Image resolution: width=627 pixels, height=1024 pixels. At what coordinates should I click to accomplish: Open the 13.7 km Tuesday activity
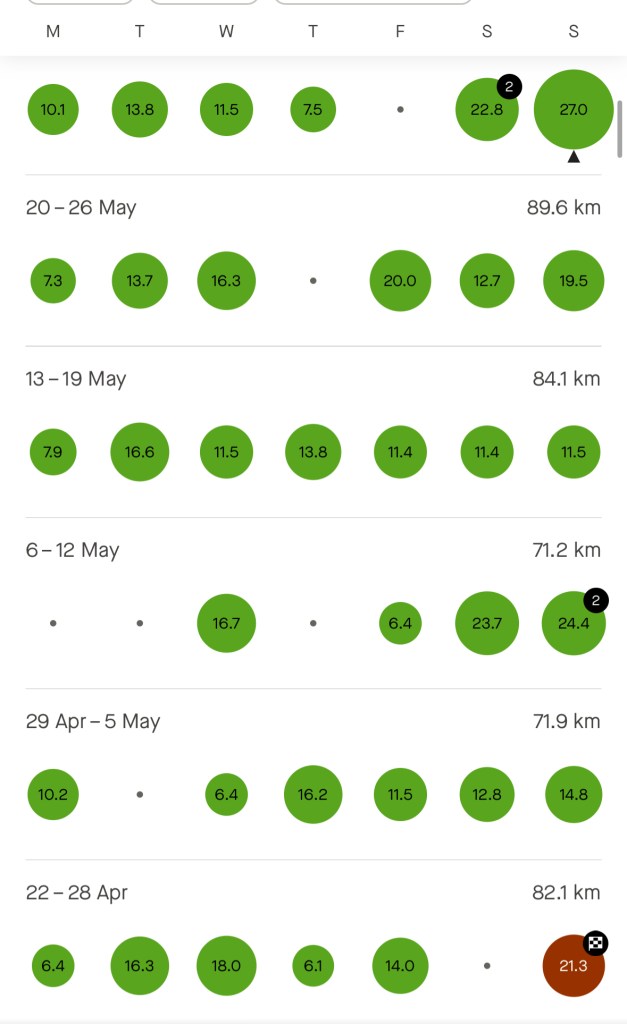[x=140, y=281]
